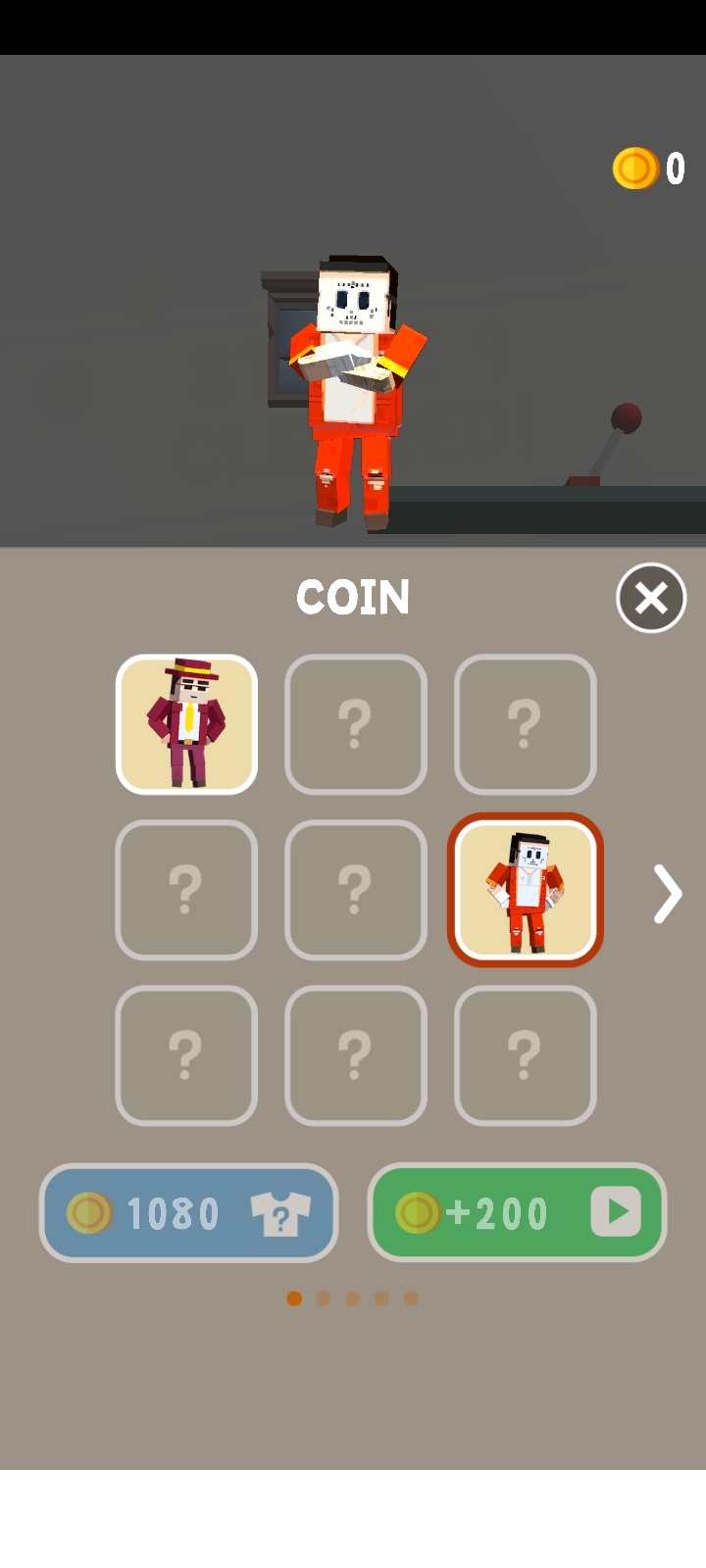The height and width of the screenshot is (1568, 706).
Task: Go to next skin page arrow
Action: point(668,894)
